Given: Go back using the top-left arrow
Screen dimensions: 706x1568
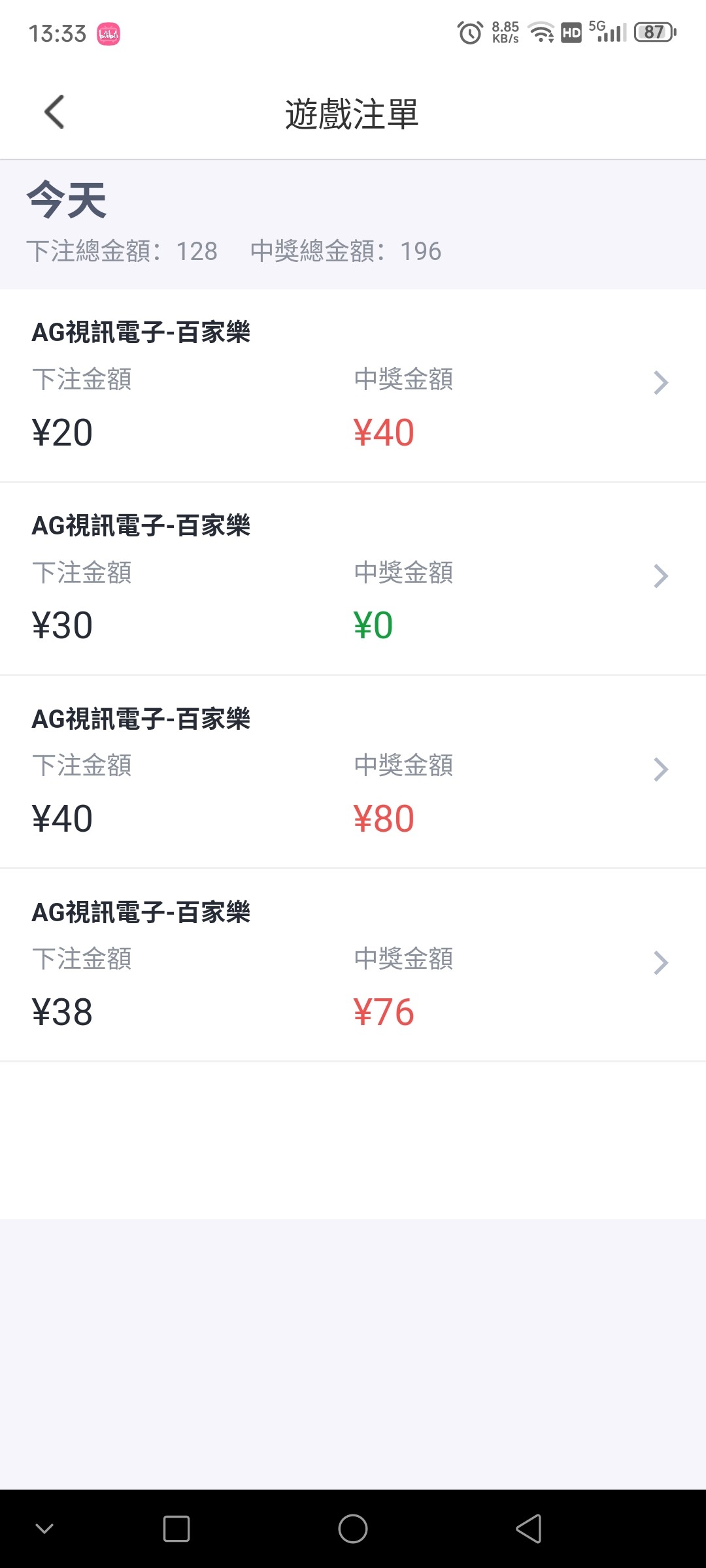Looking at the screenshot, I should [54, 112].
